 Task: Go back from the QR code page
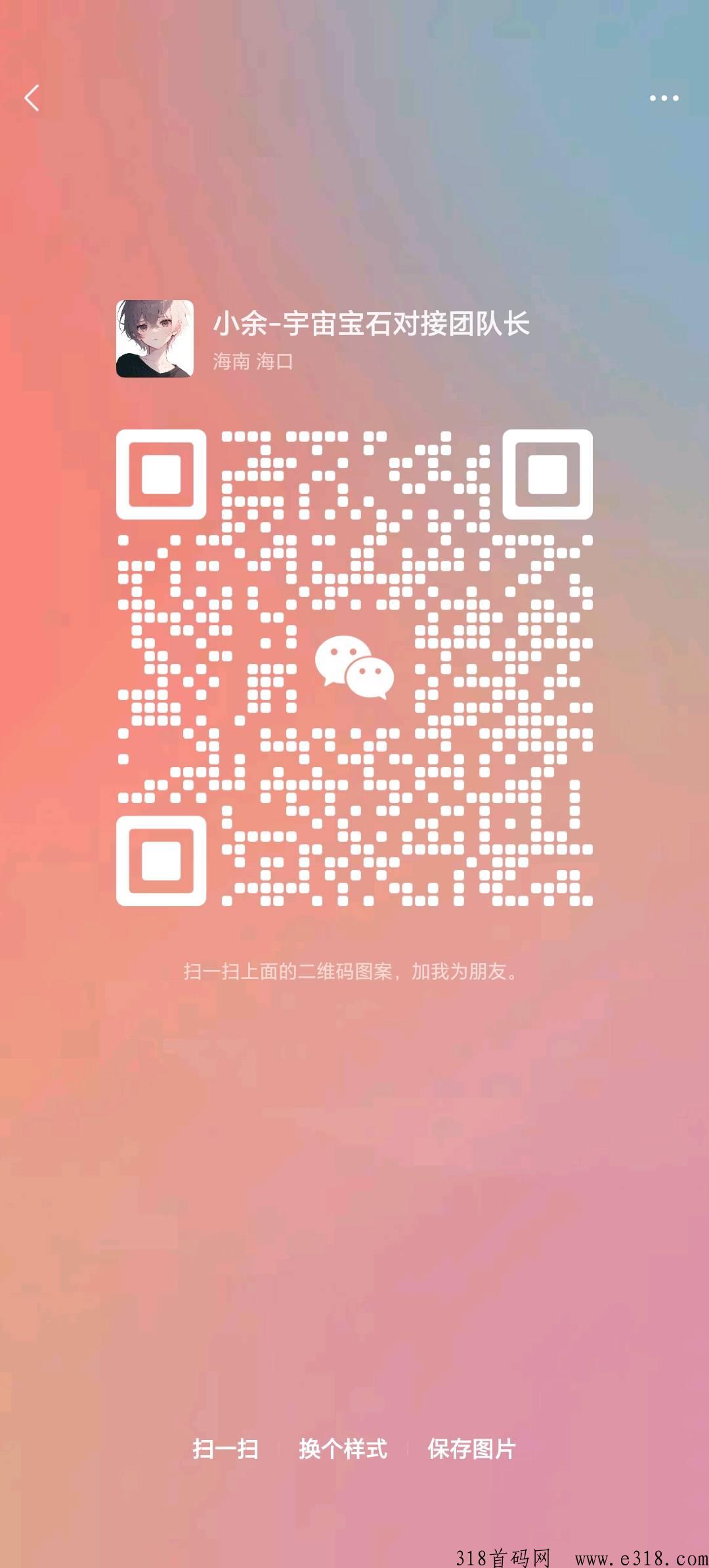32,98
